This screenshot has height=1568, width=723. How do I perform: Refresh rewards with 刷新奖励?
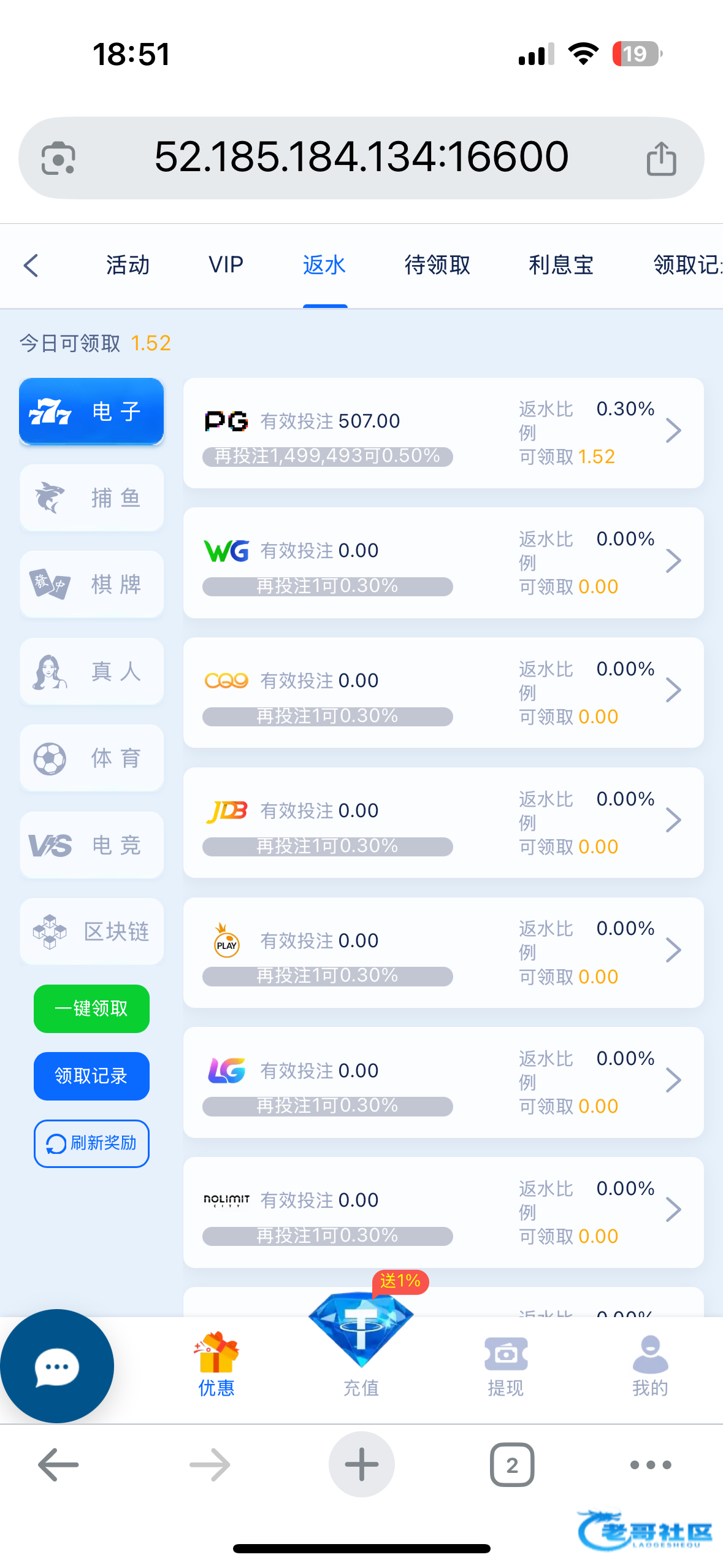click(91, 1143)
